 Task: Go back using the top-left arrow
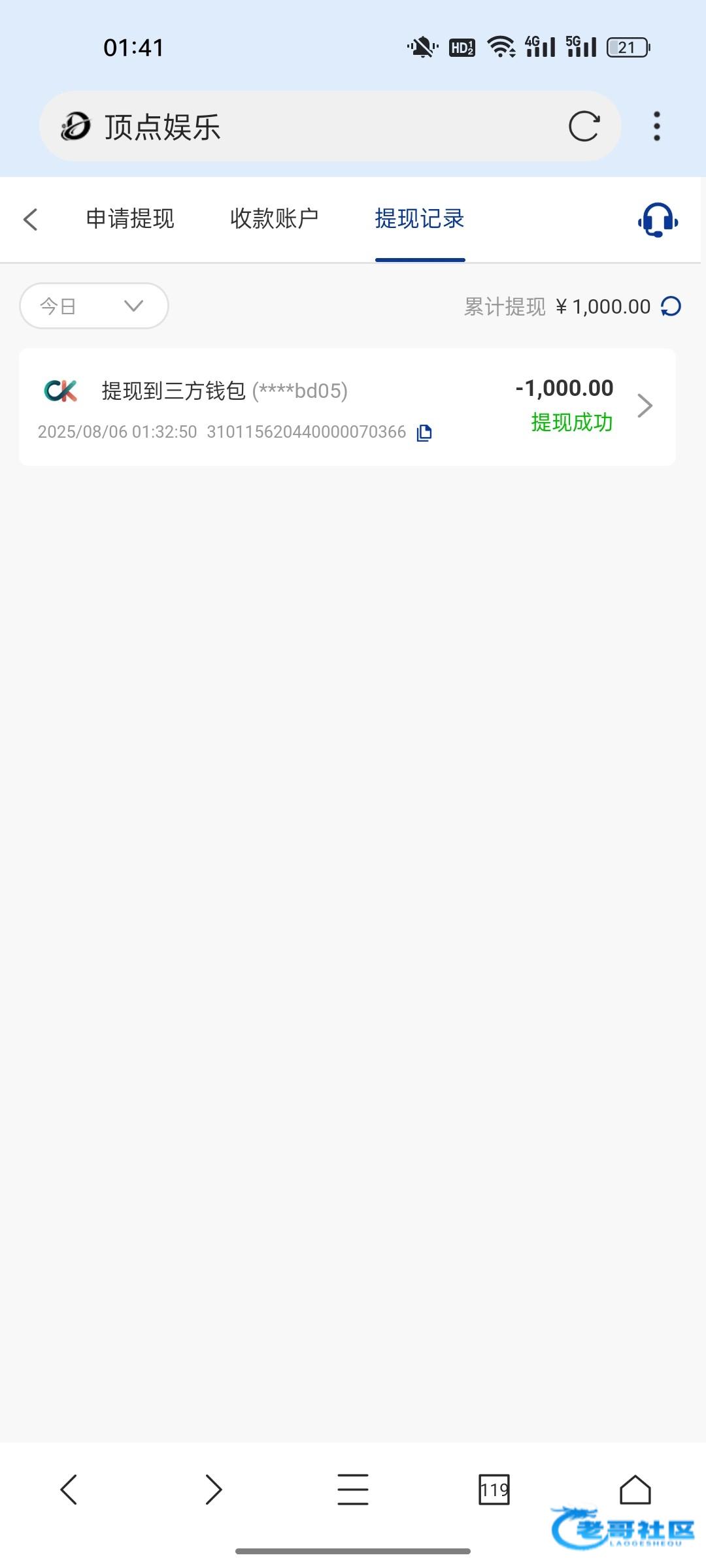[x=31, y=220]
